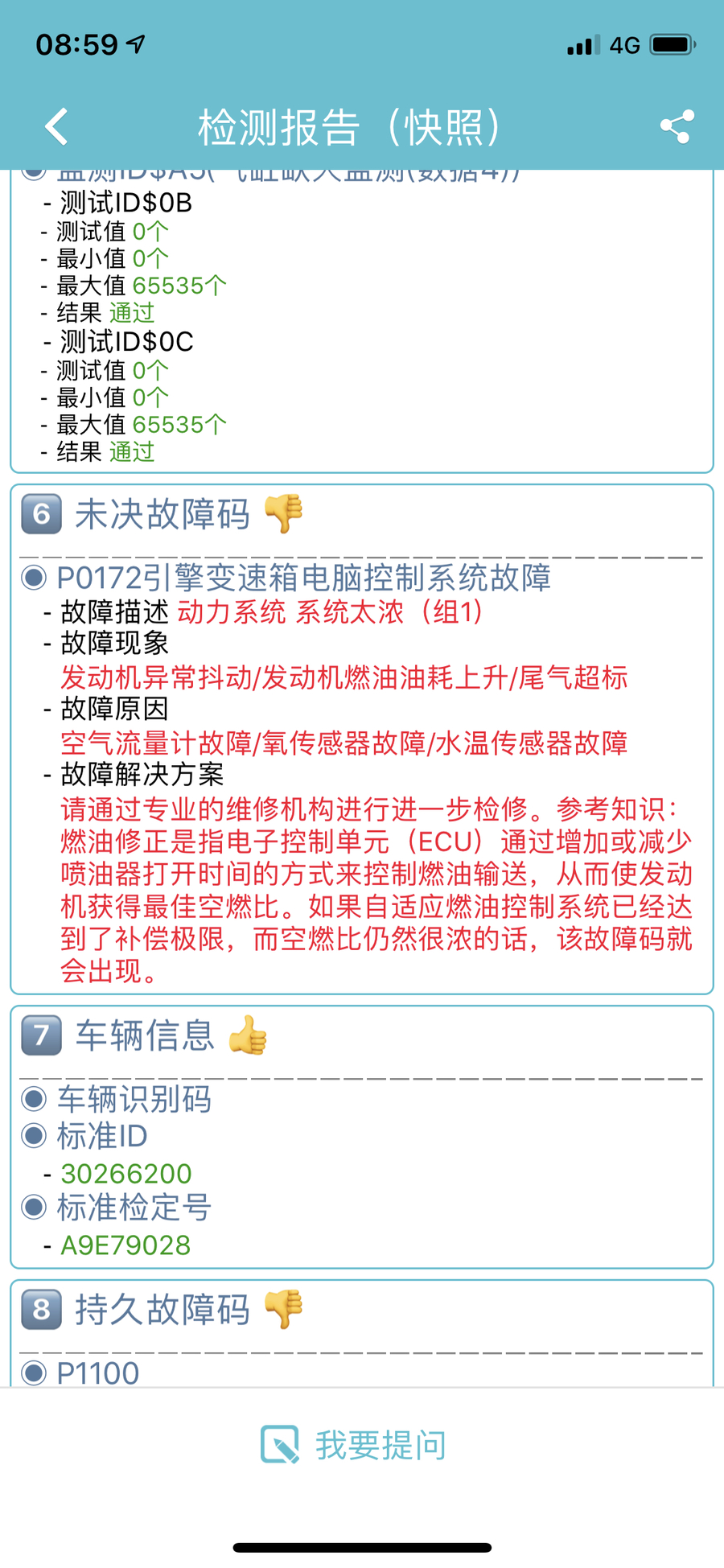Go back from the 检测报告 screen
The image size is (724, 1568).
(x=56, y=127)
